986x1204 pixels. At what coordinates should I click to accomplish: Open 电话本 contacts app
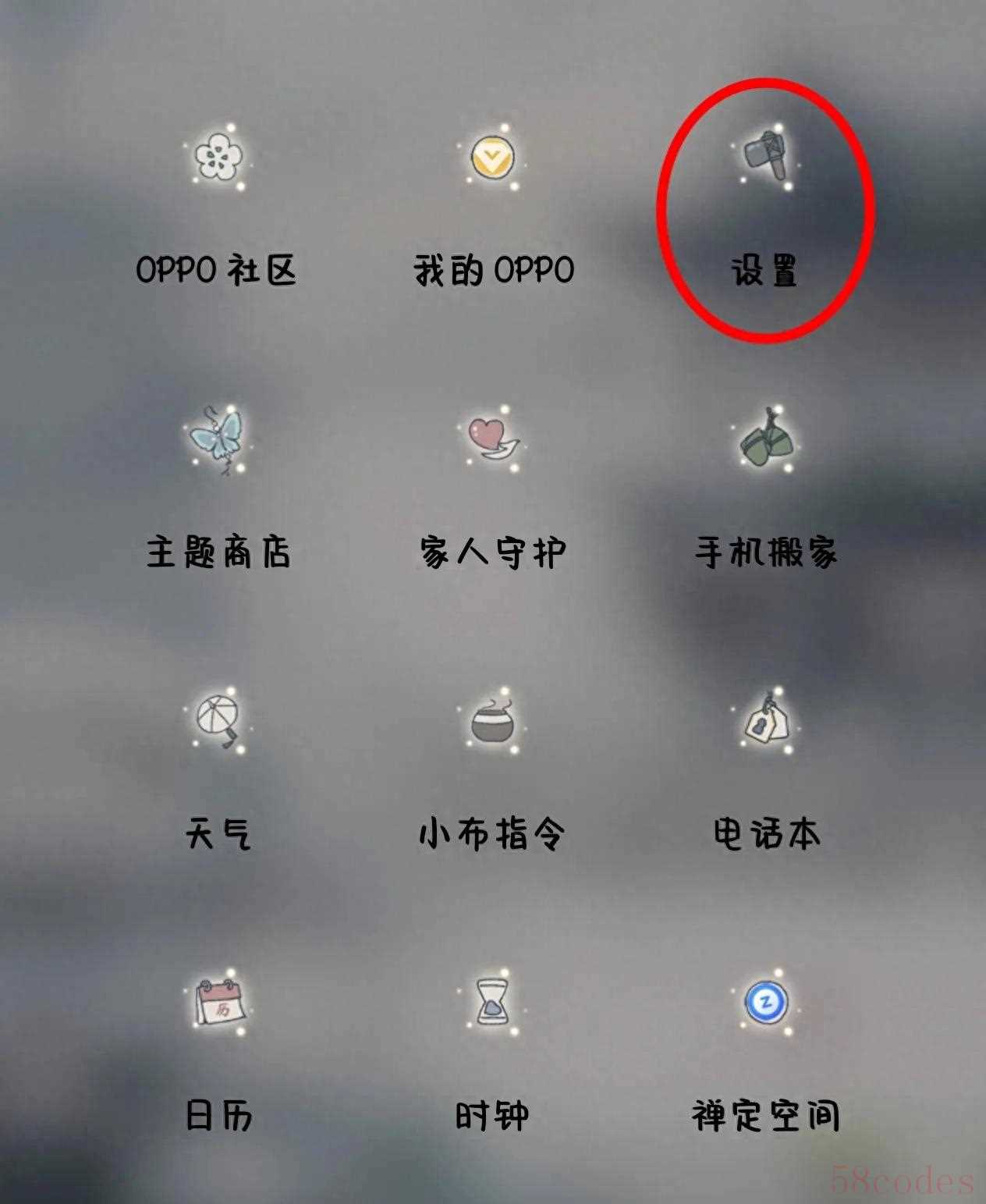pos(766,719)
